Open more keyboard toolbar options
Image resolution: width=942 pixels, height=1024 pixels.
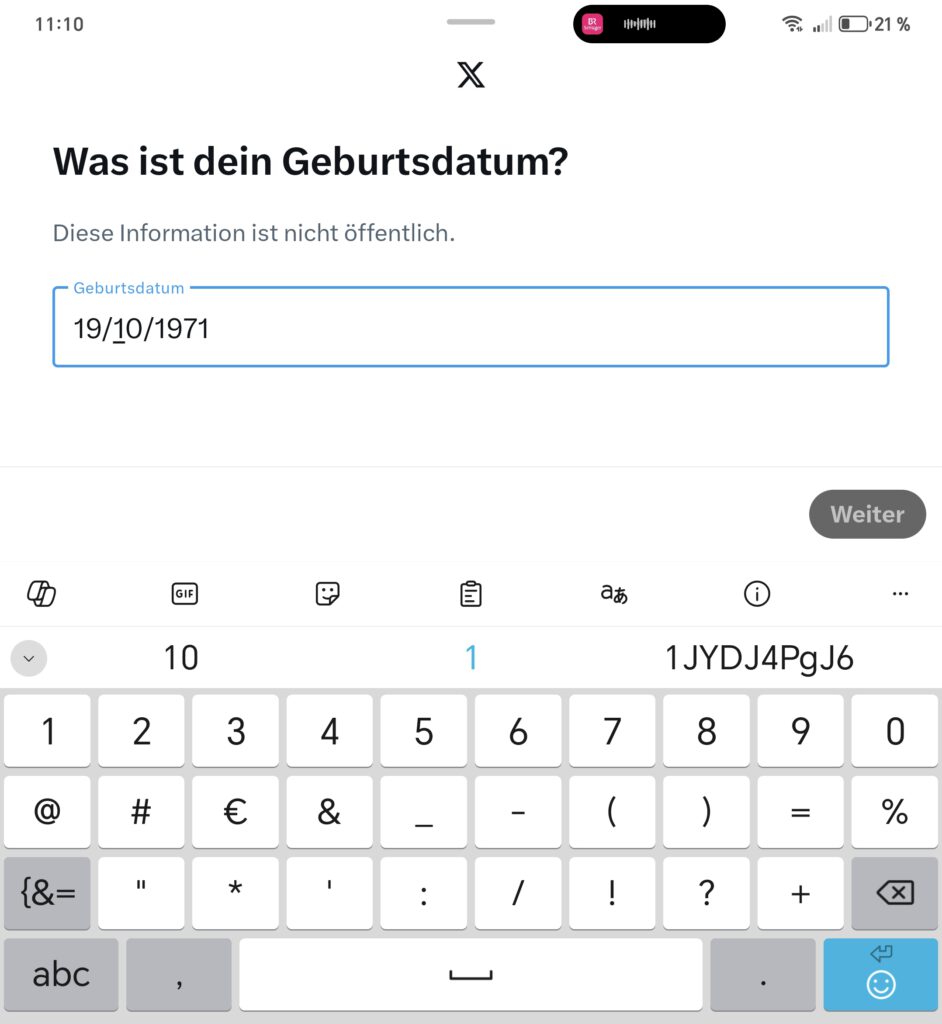point(900,594)
